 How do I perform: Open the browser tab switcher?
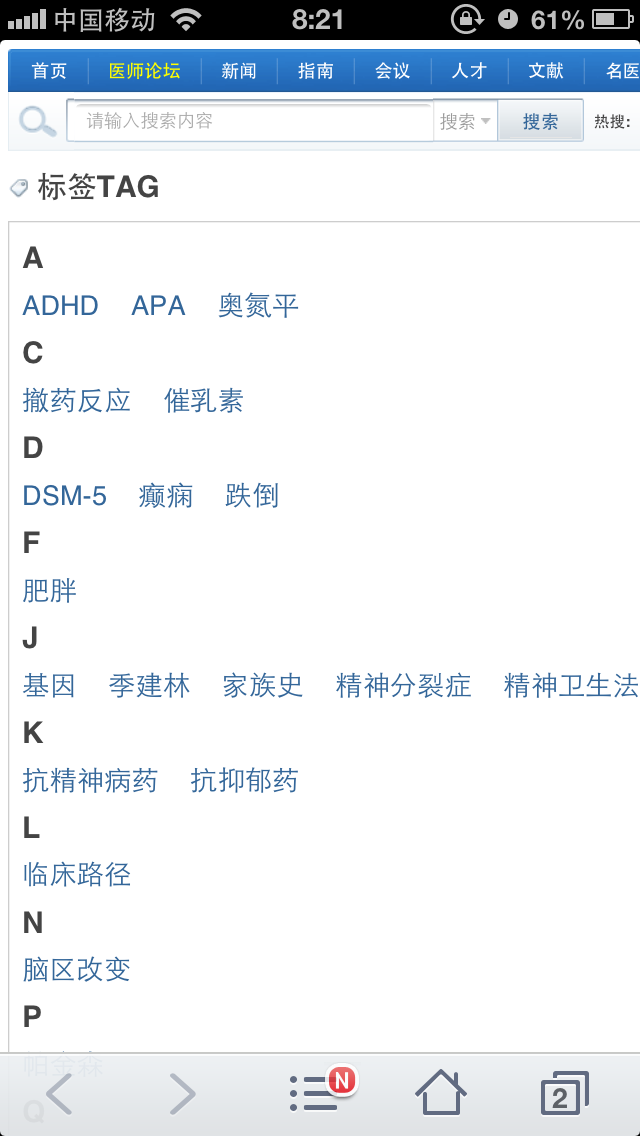click(563, 1093)
